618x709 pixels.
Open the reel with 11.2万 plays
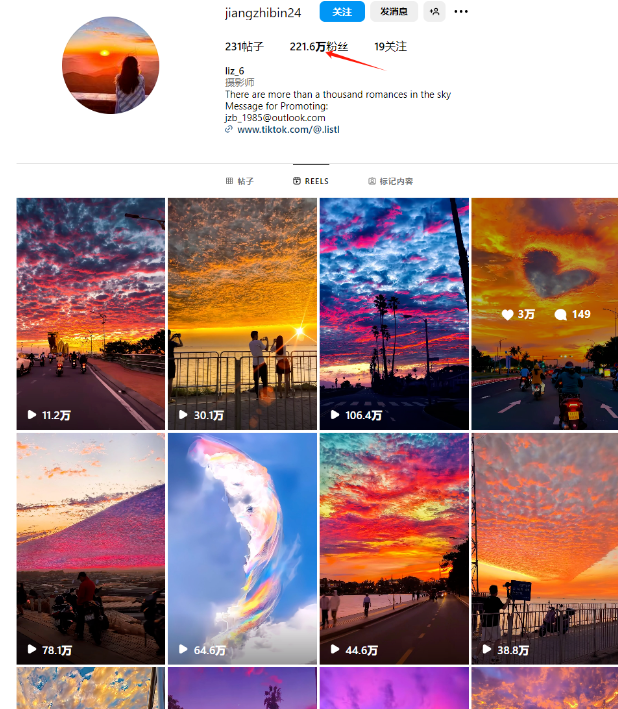(x=91, y=313)
